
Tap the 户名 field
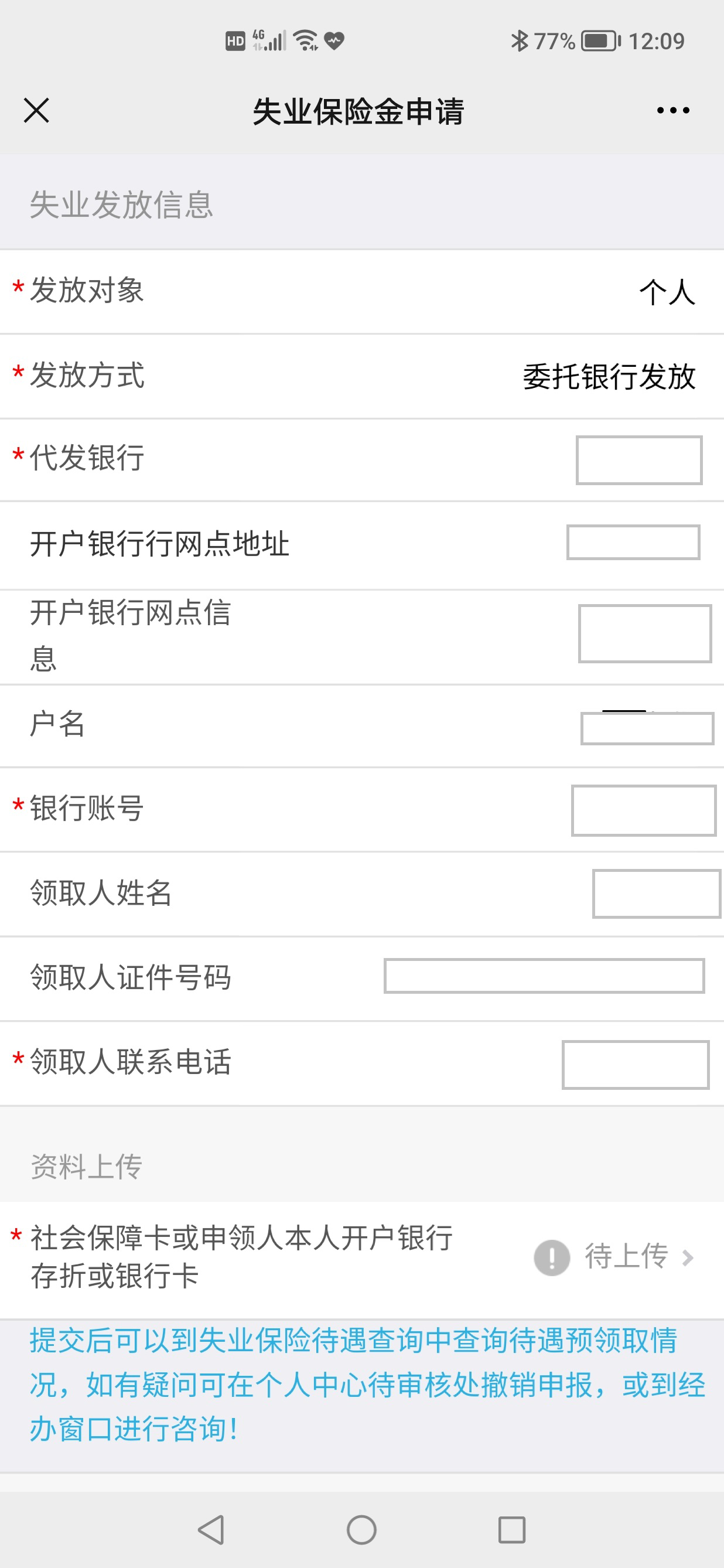[x=647, y=728]
